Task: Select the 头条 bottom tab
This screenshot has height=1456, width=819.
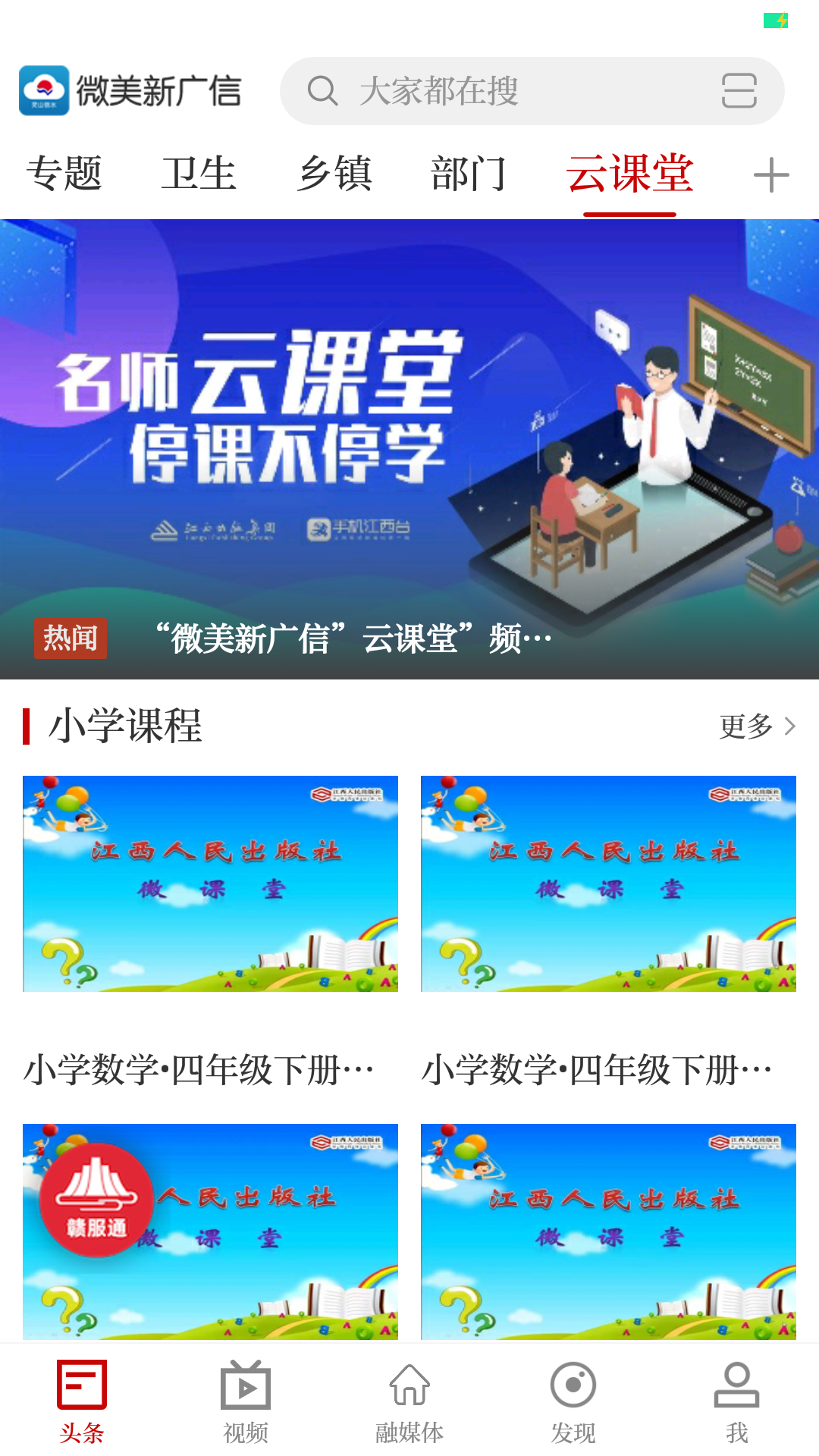Action: (82, 1401)
